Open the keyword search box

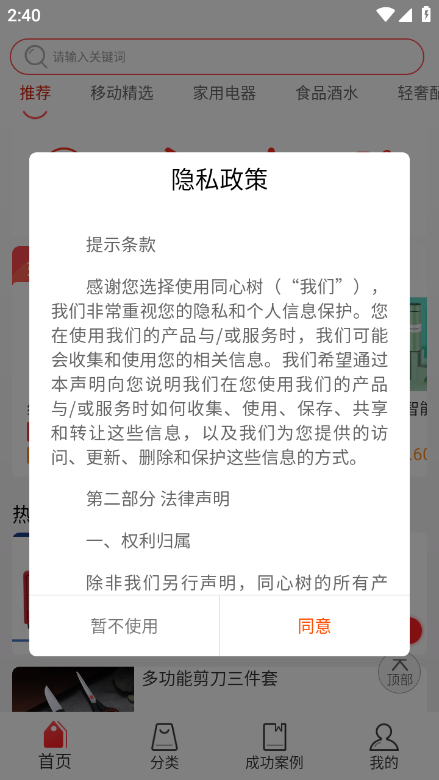click(x=217, y=57)
